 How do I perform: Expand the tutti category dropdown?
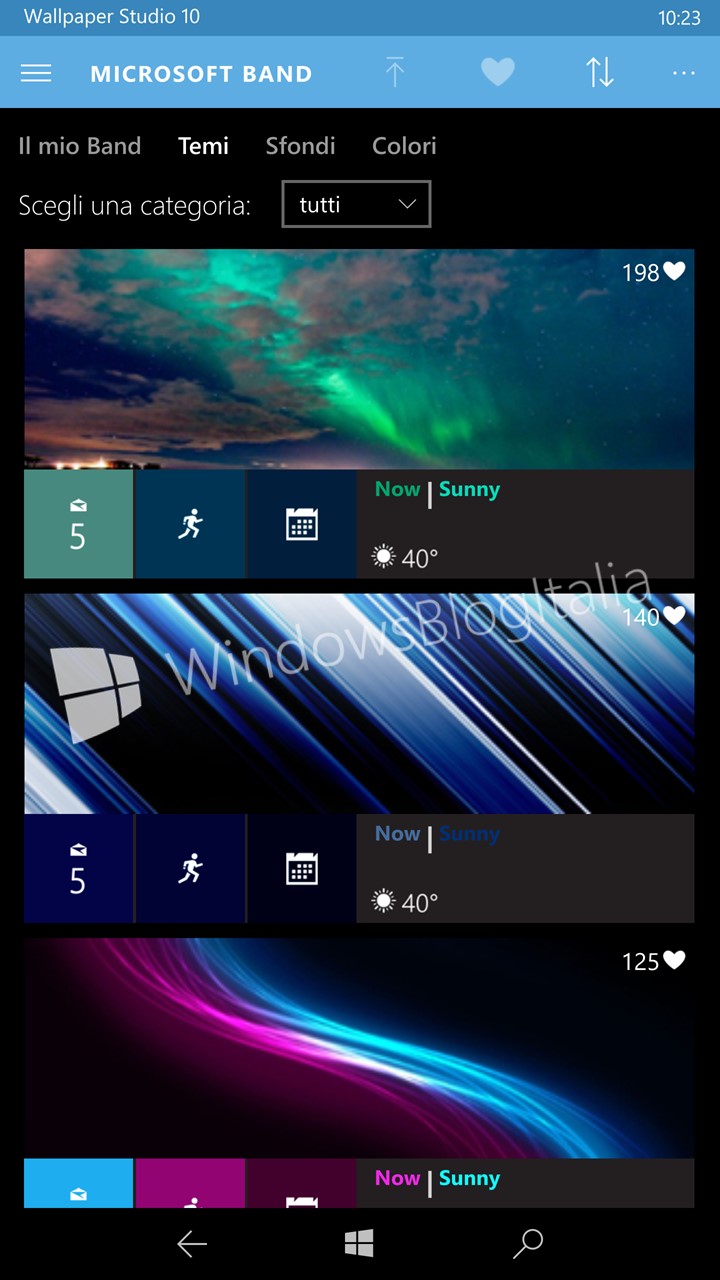pyautogui.click(x=356, y=204)
